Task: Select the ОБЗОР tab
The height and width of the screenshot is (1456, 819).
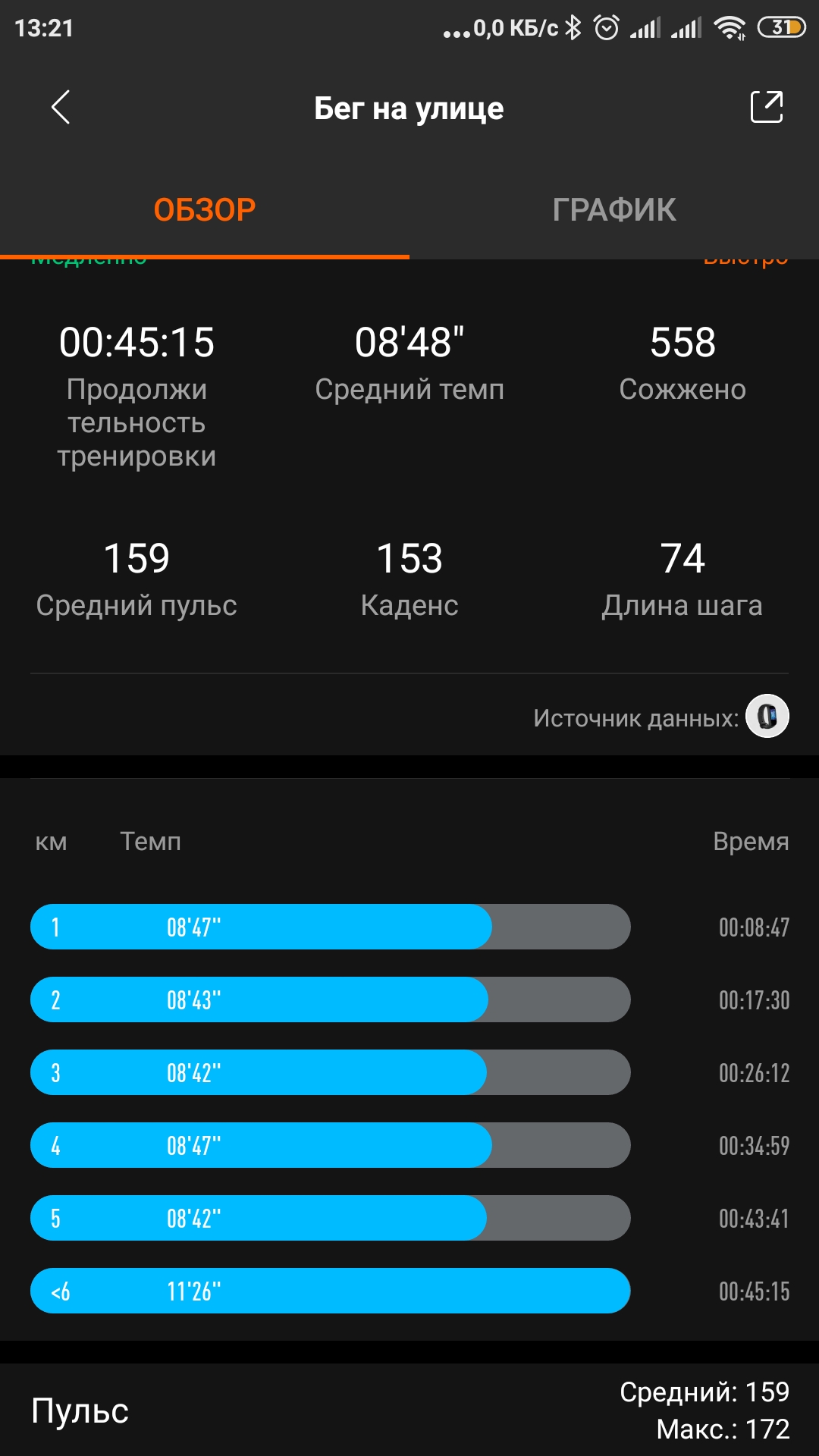Action: pos(205,210)
